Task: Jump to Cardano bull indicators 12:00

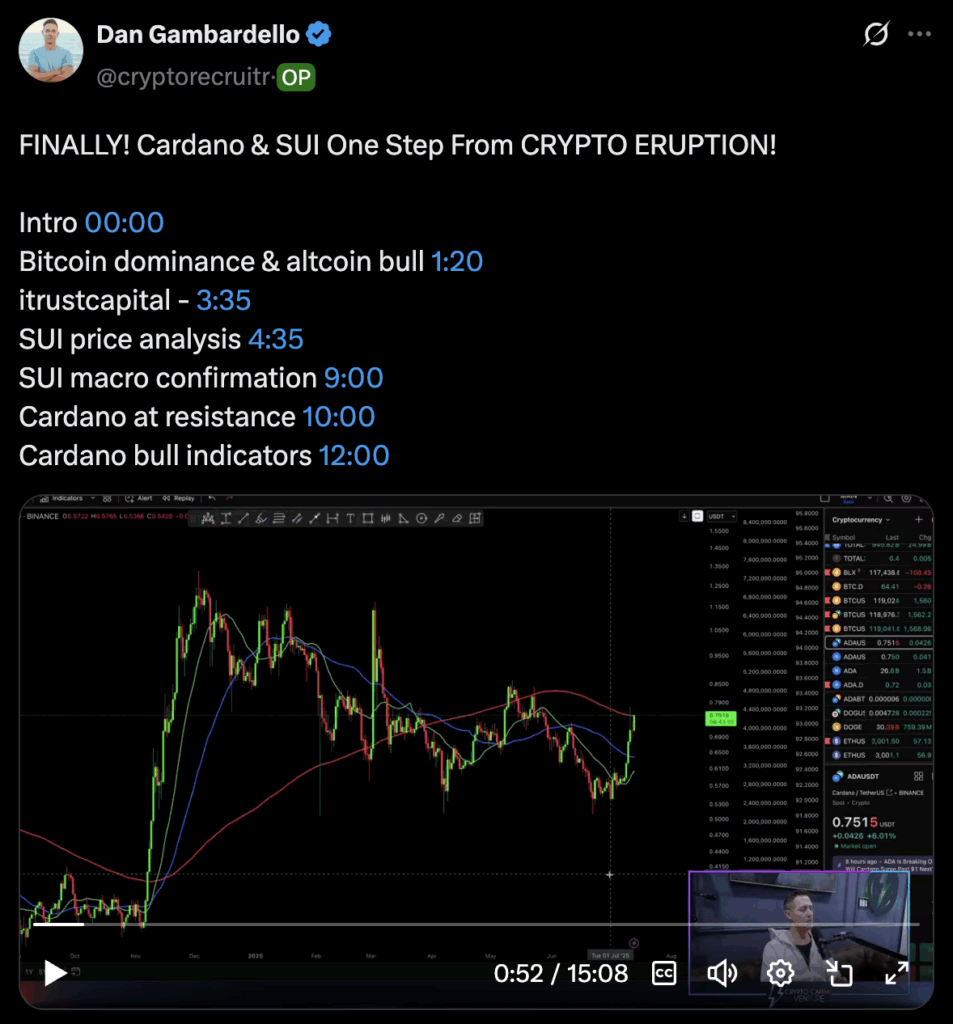Action: 353,456
